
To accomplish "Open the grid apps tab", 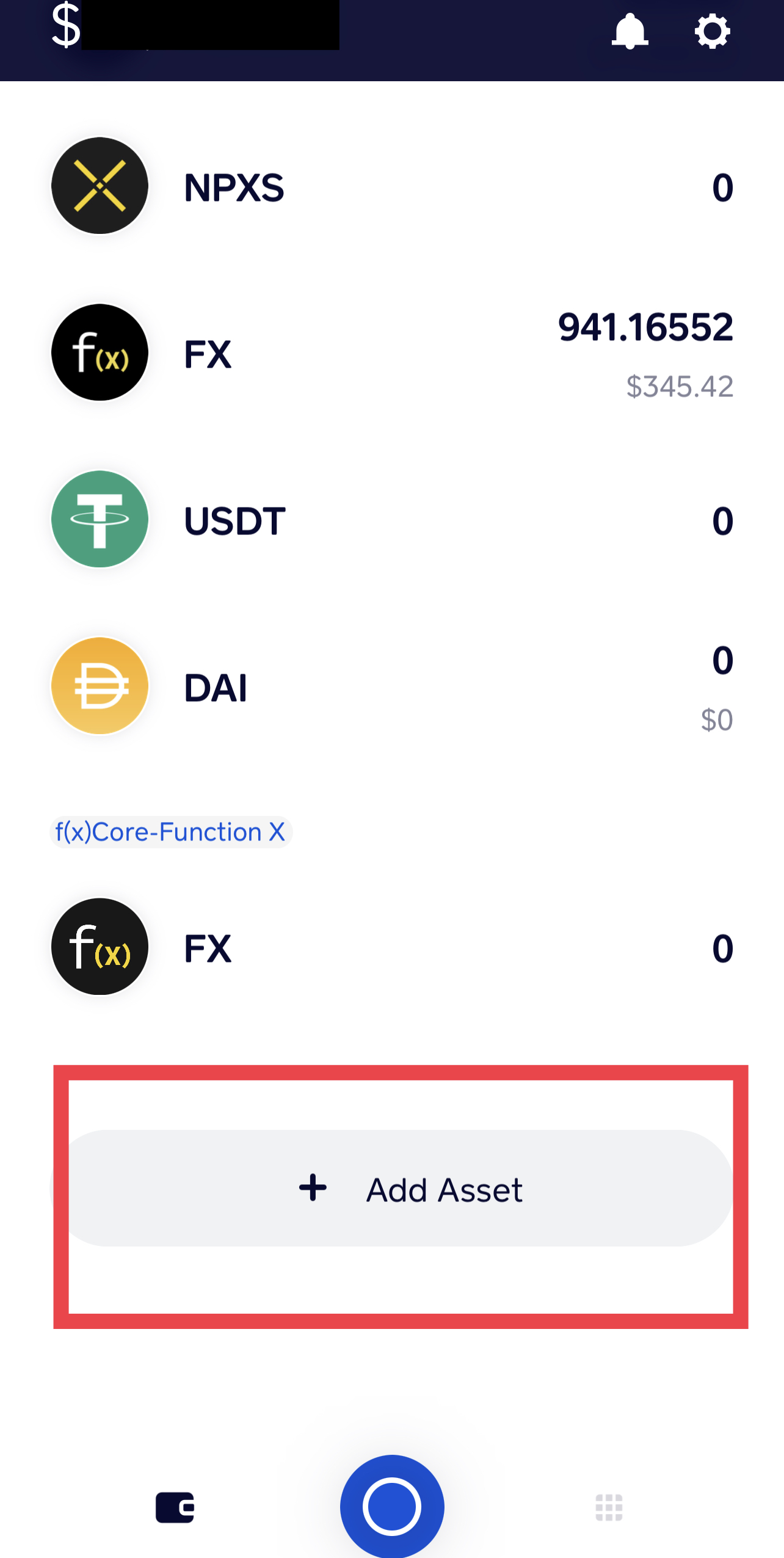I will coord(609,1508).
